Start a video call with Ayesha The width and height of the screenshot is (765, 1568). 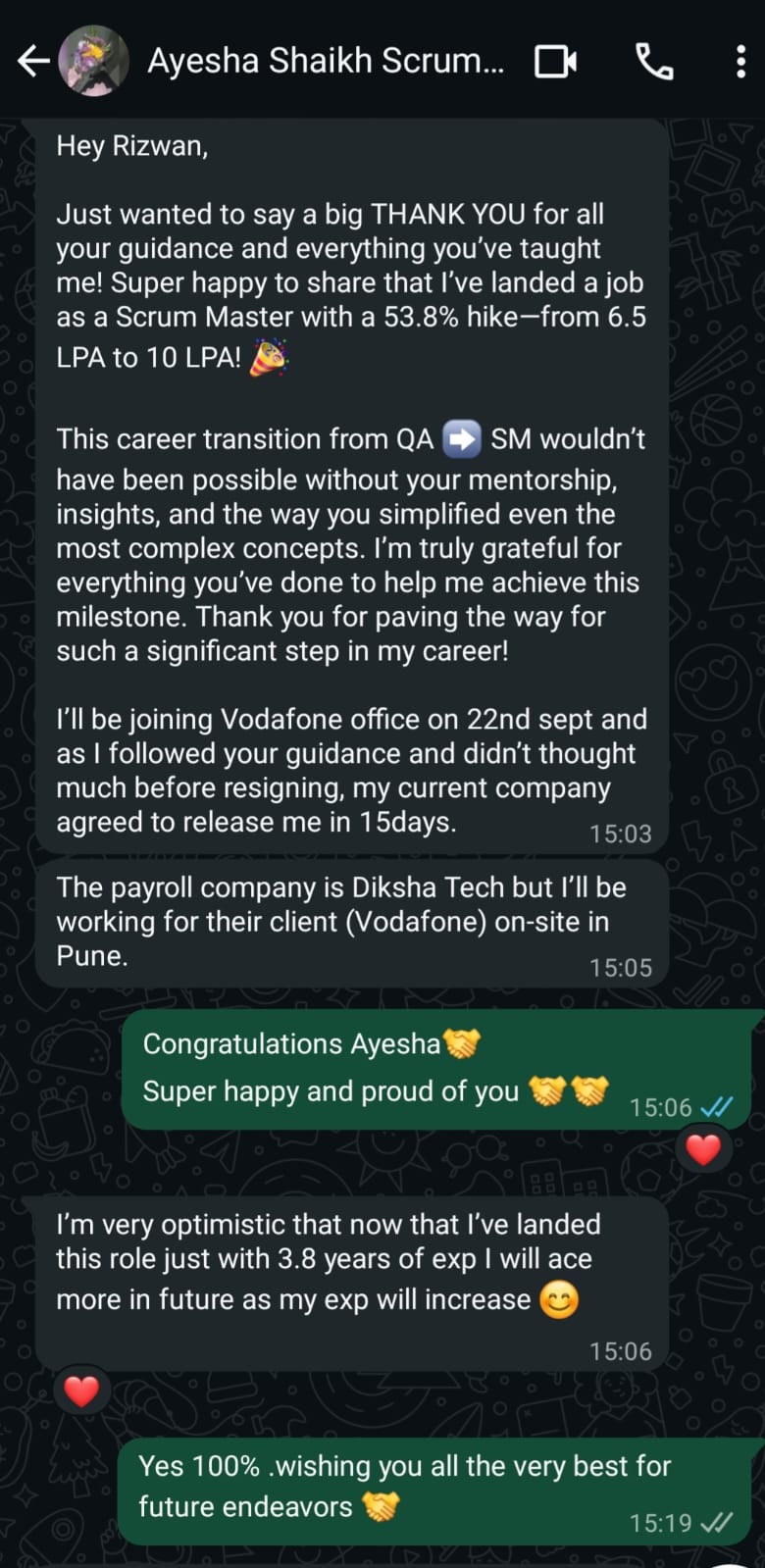555,61
